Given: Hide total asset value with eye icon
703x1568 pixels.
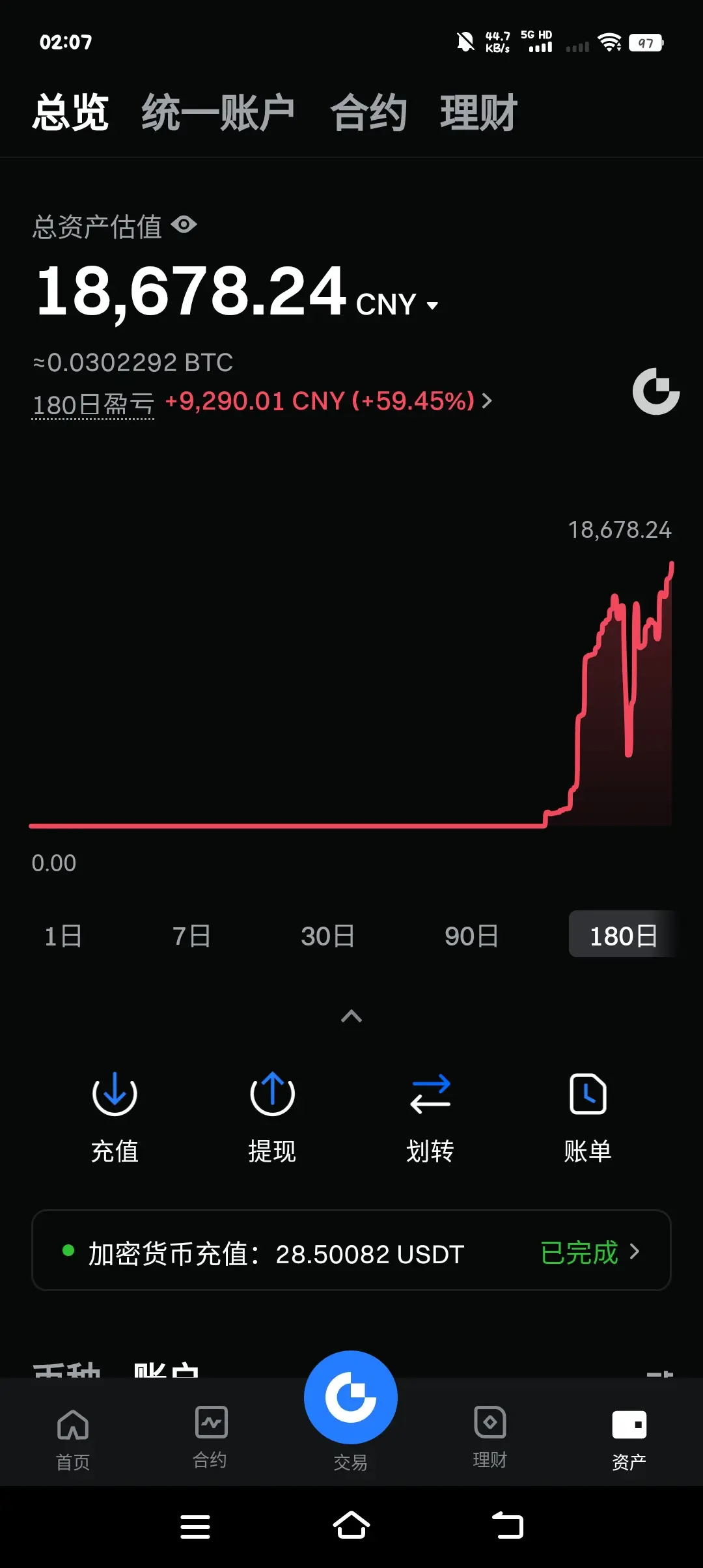Looking at the screenshot, I should click(x=184, y=225).
